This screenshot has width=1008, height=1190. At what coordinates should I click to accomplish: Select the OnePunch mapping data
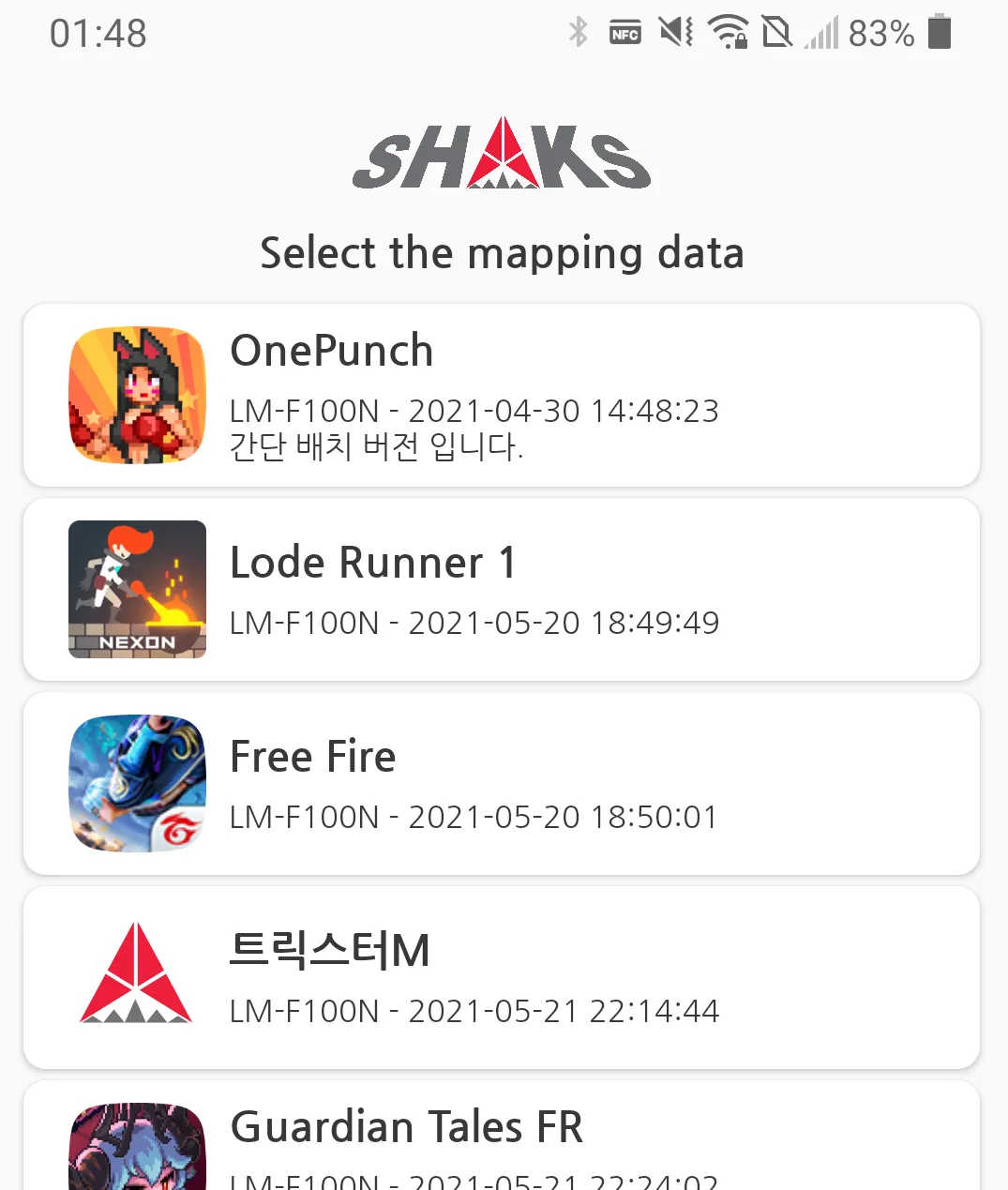pos(502,395)
